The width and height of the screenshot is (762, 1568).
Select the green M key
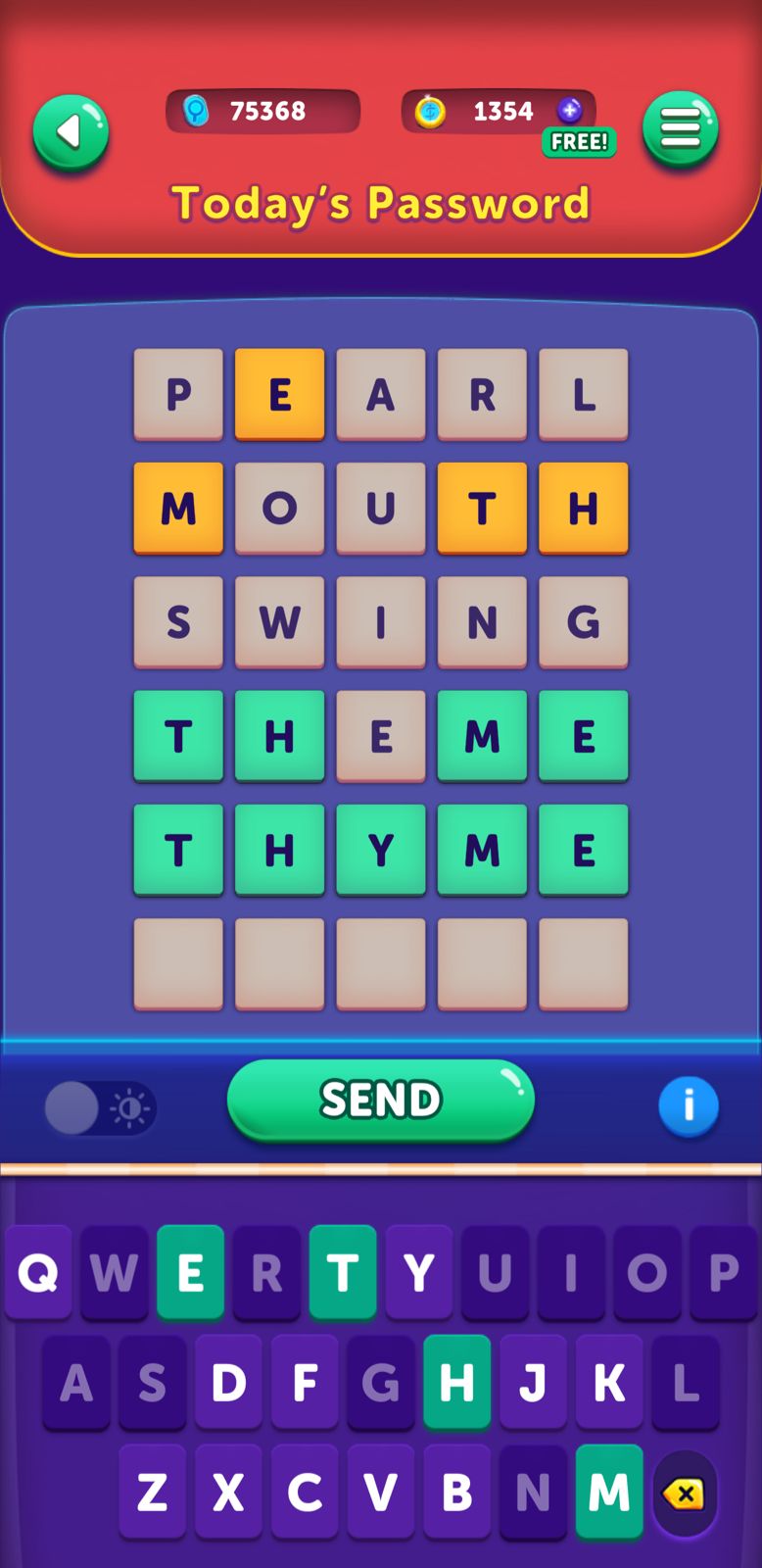click(609, 1492)
